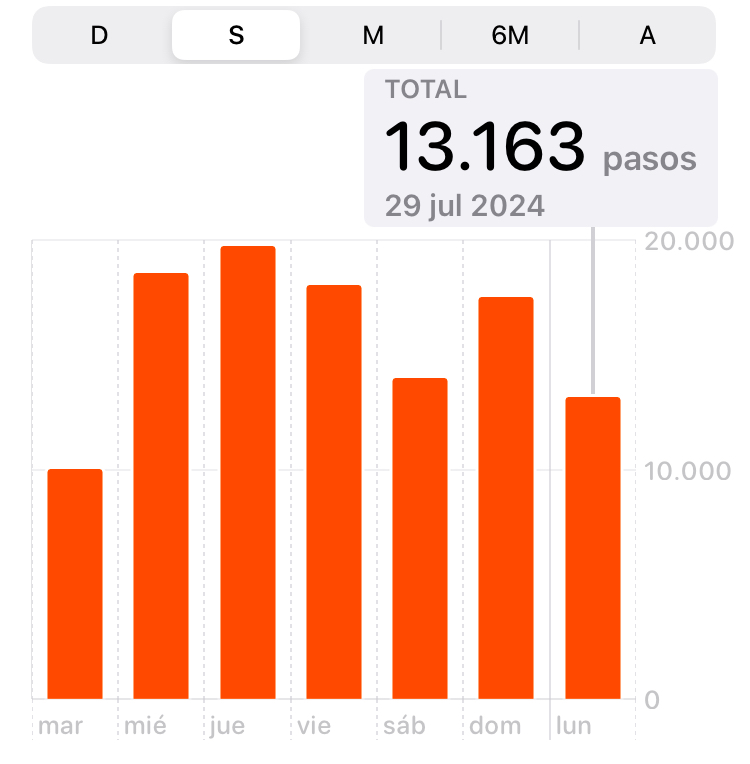The width and height of the screenshot is (750, 764).
Task: View steps for sáb
Action: [x=419, y=538]
